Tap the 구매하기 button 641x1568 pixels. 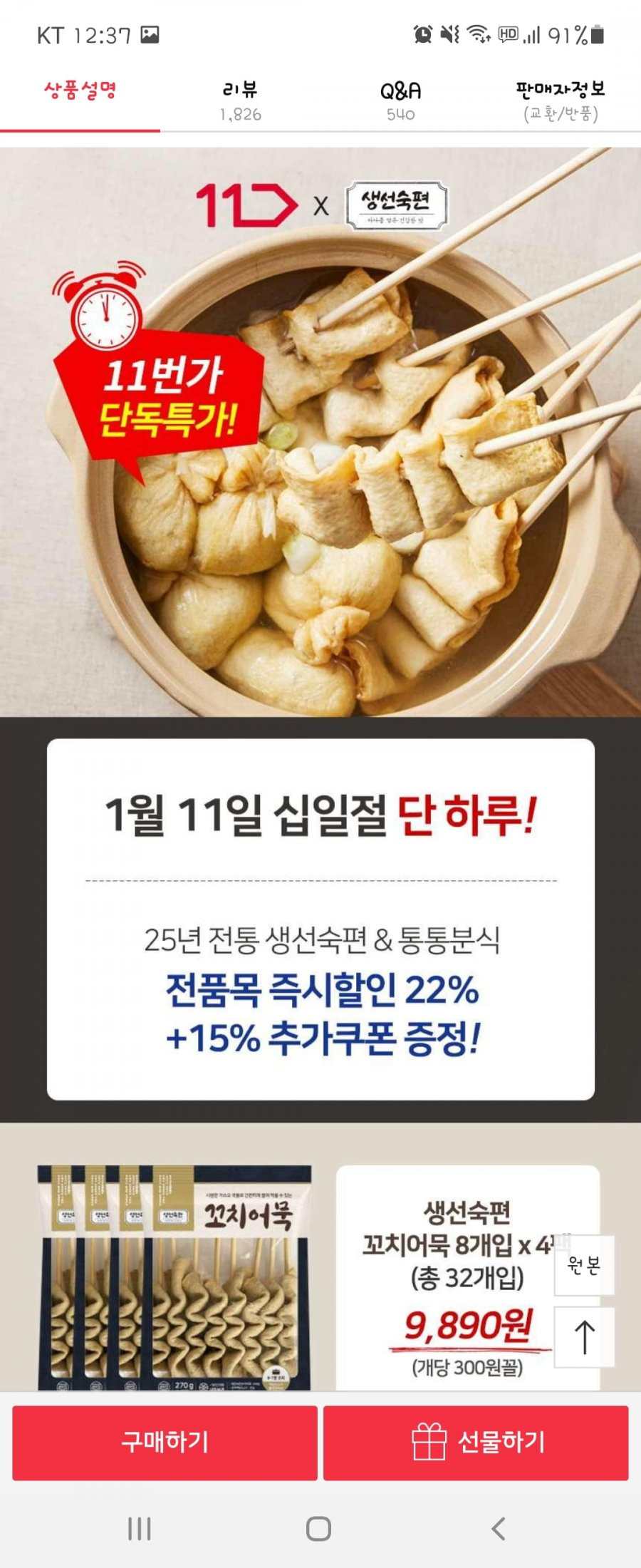tap(165, 1442)
